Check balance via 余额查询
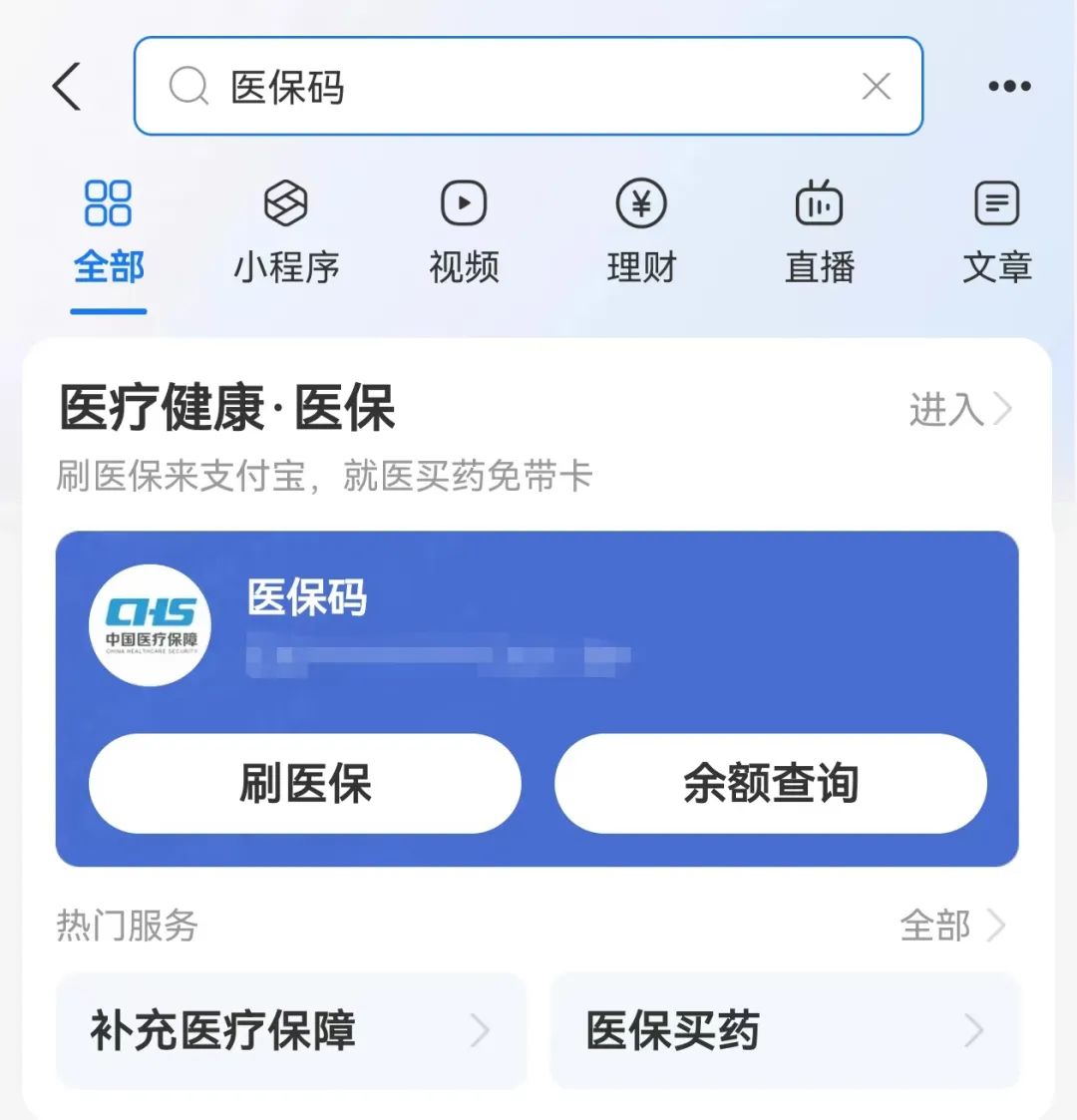Viewport: 1077px width, 1120px height. pos(770,783)
